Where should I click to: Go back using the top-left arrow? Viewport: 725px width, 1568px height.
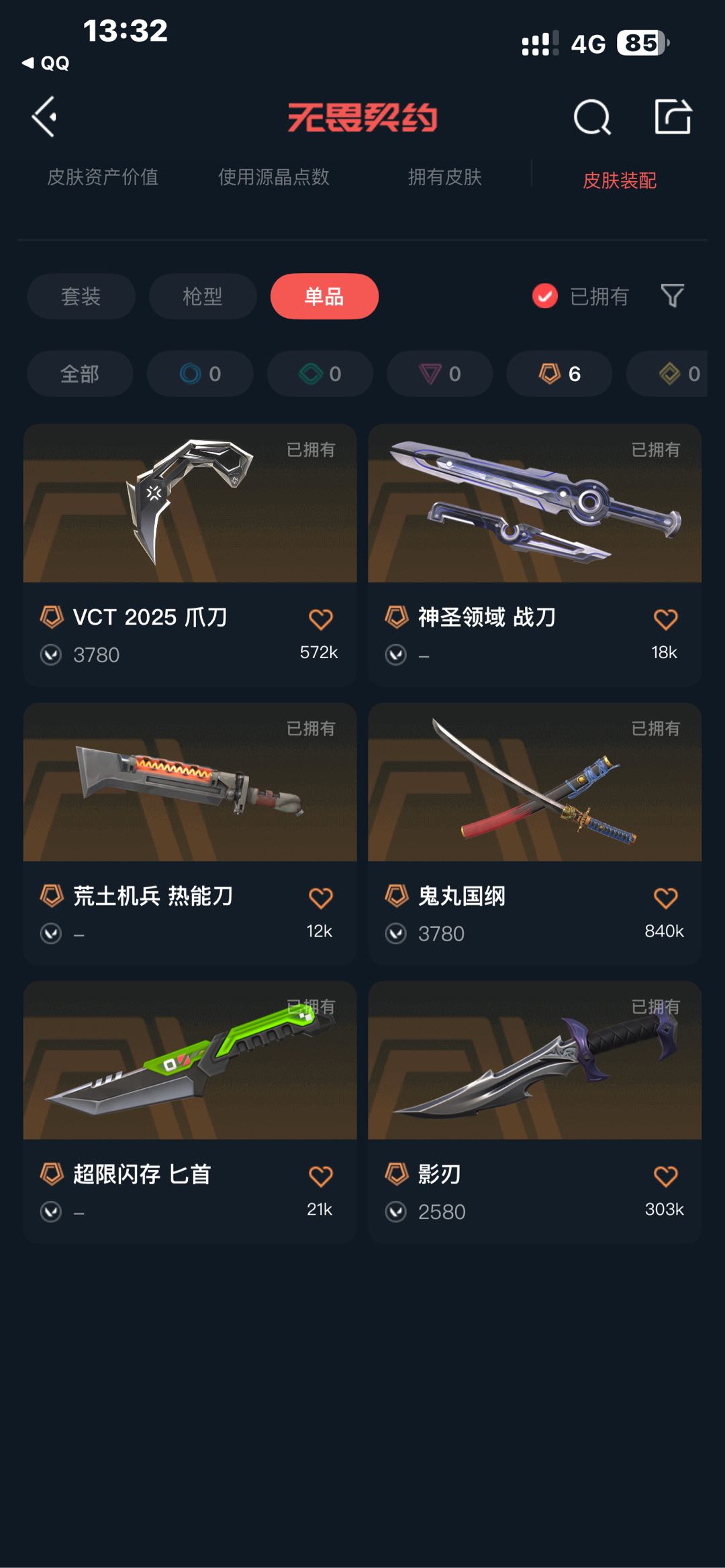[x=45, y=117]
